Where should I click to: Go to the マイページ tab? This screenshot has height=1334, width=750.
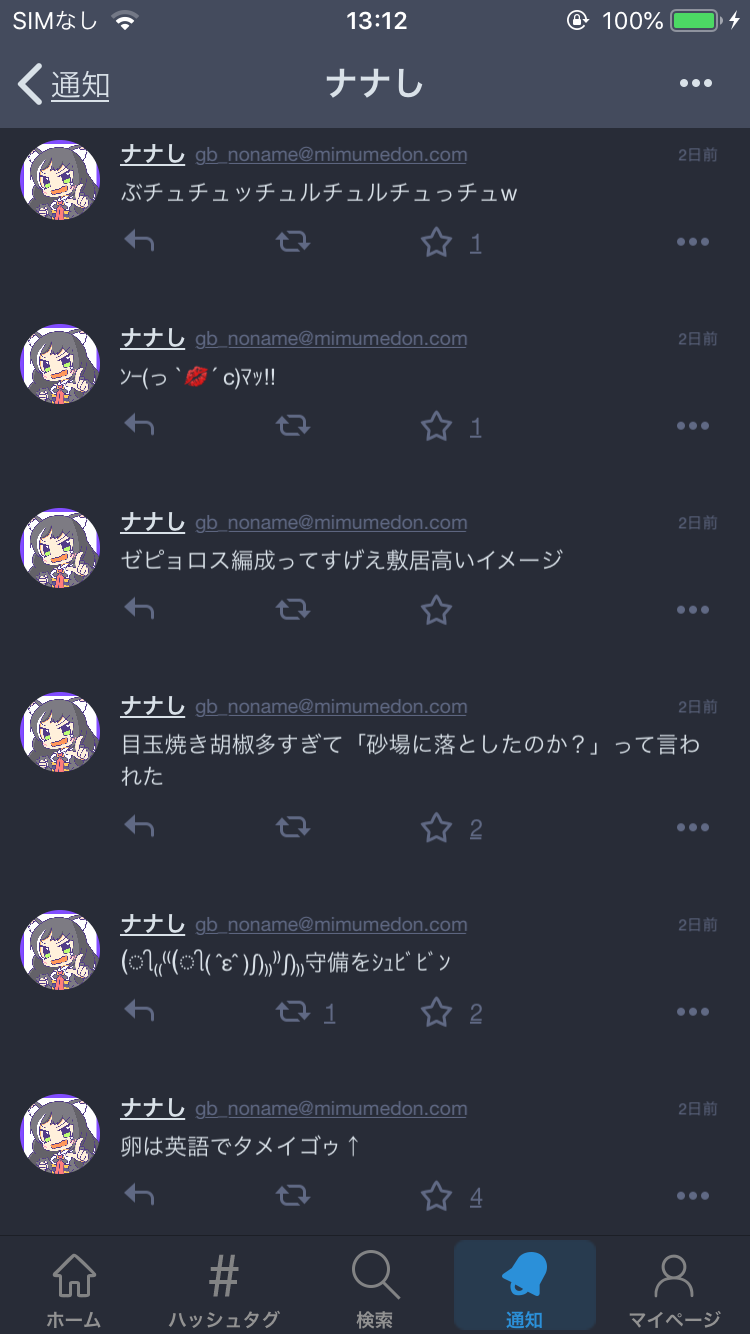point(674,1289)
